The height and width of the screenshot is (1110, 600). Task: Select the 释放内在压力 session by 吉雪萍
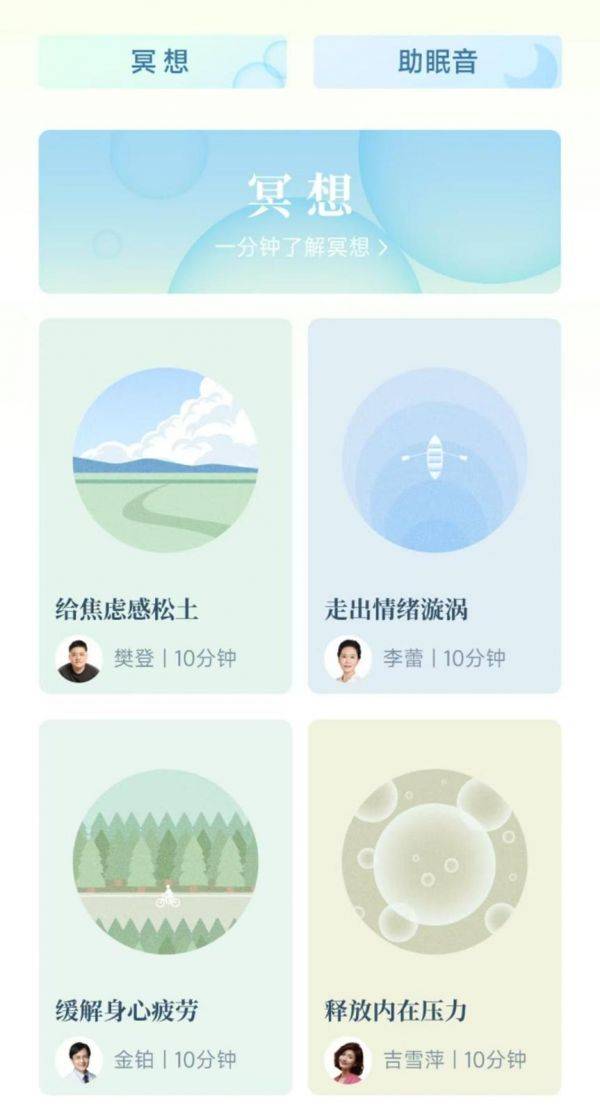[x=434, y=906]
